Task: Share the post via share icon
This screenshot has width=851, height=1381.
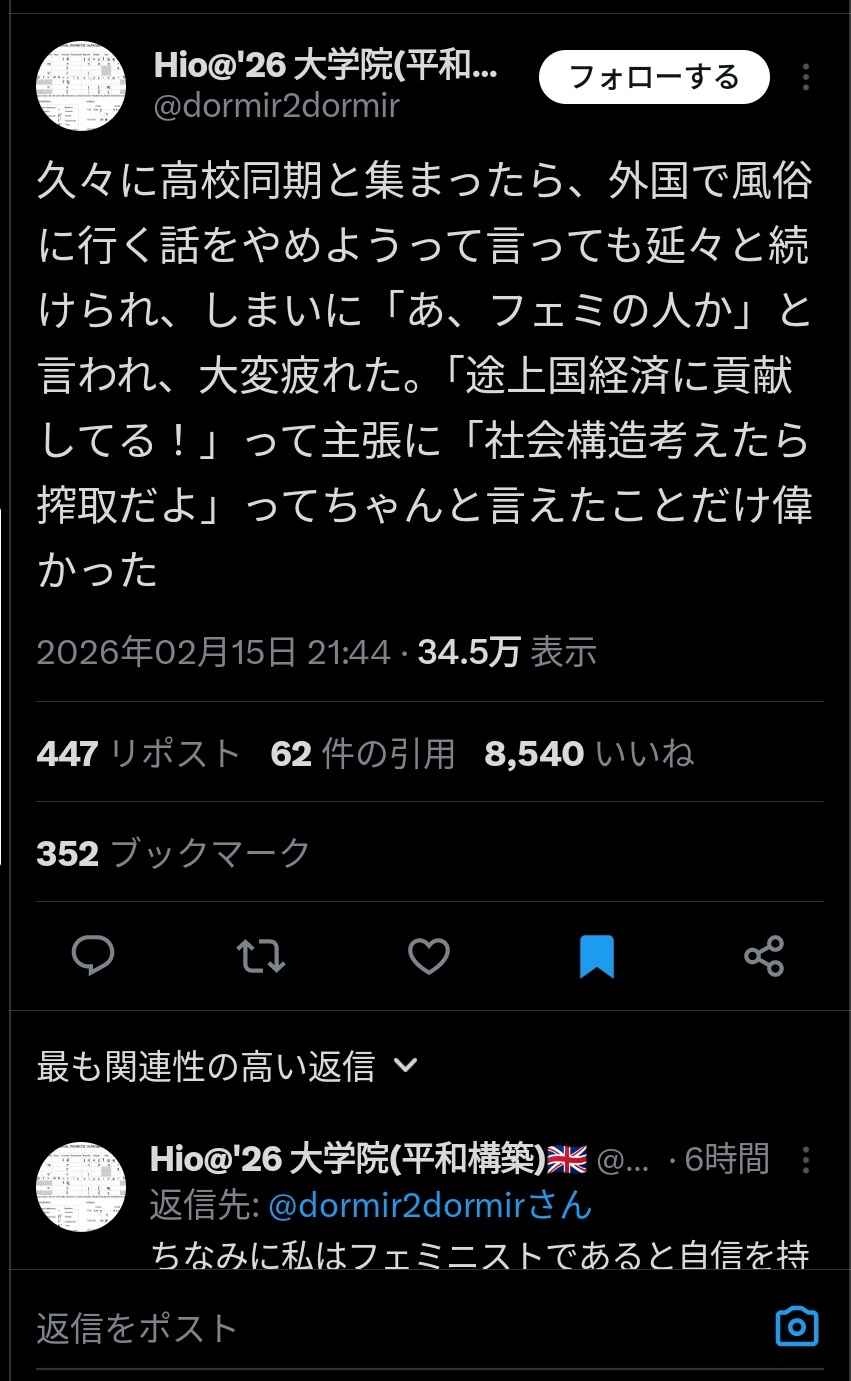Action: click(x=764, y=956)
